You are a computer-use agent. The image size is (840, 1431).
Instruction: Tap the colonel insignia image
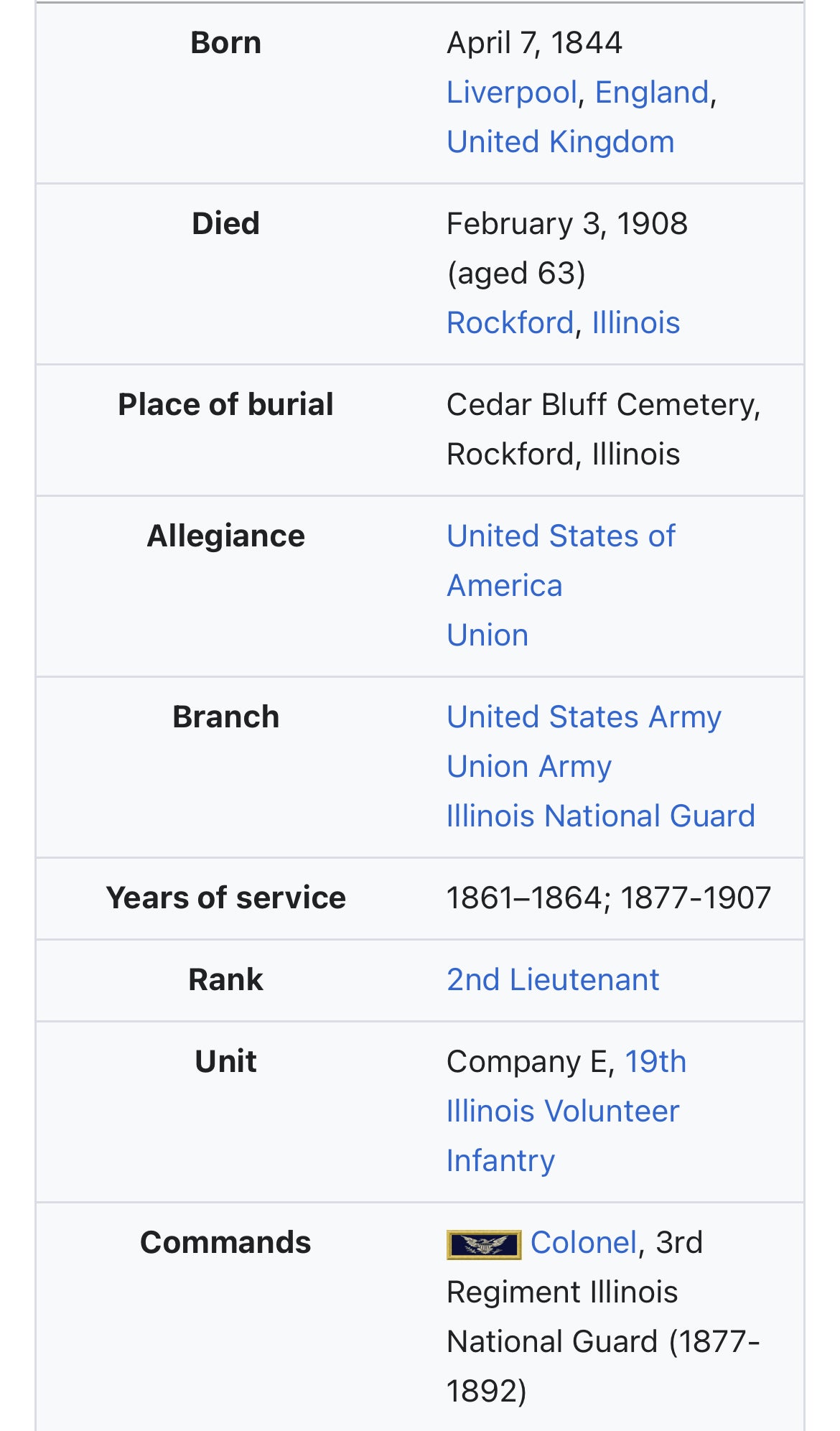483,1244
